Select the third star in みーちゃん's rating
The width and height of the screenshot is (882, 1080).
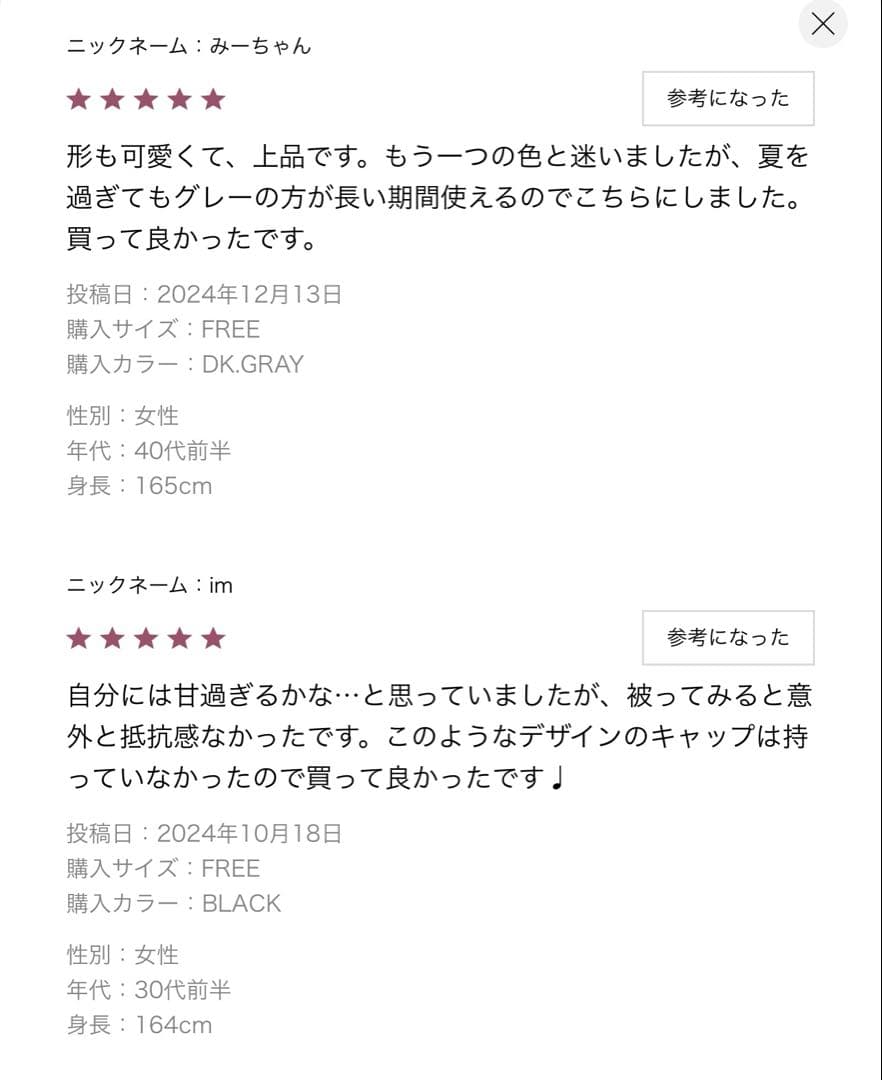[x=145, y=99]
